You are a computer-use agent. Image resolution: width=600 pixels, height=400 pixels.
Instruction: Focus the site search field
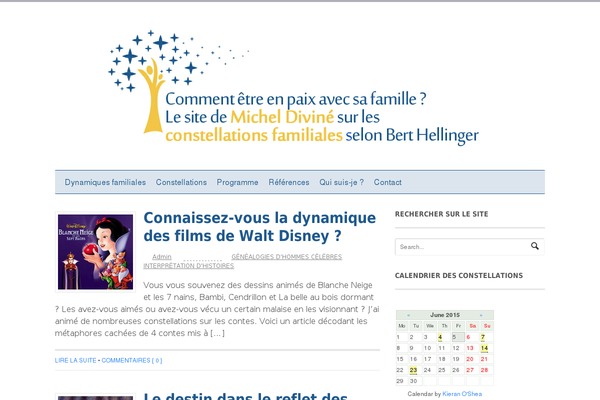pyautogui.click(x=460, y=246)
